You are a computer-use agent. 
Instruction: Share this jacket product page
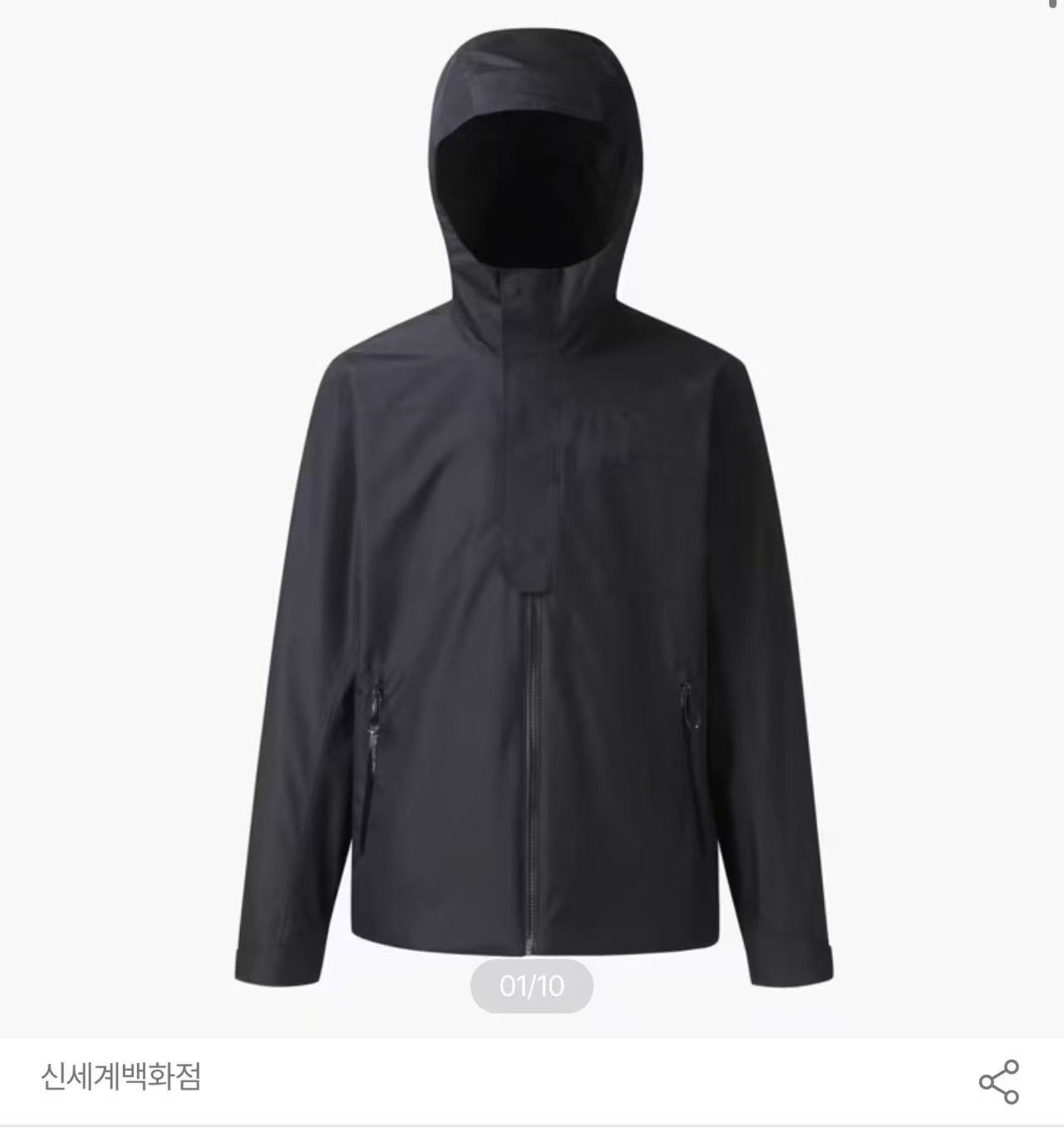coord(998,1081)
